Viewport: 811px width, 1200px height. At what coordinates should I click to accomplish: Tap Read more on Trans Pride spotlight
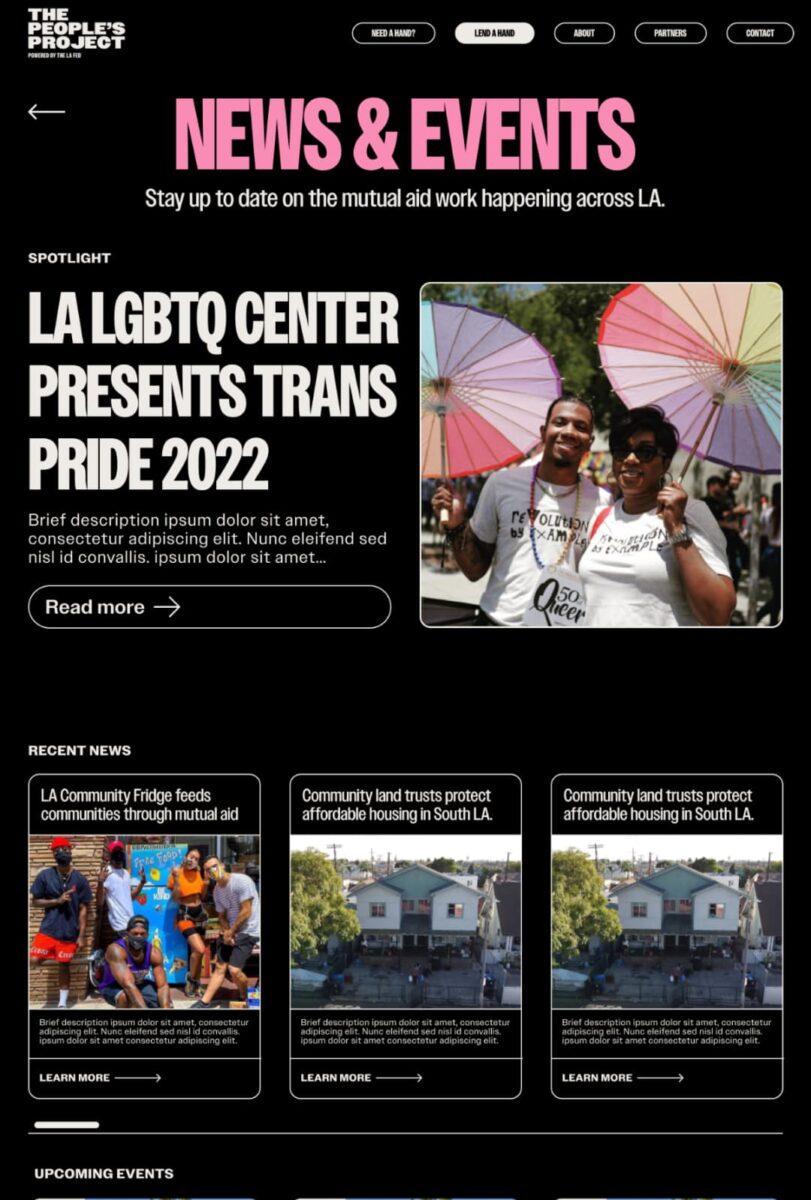209,607
